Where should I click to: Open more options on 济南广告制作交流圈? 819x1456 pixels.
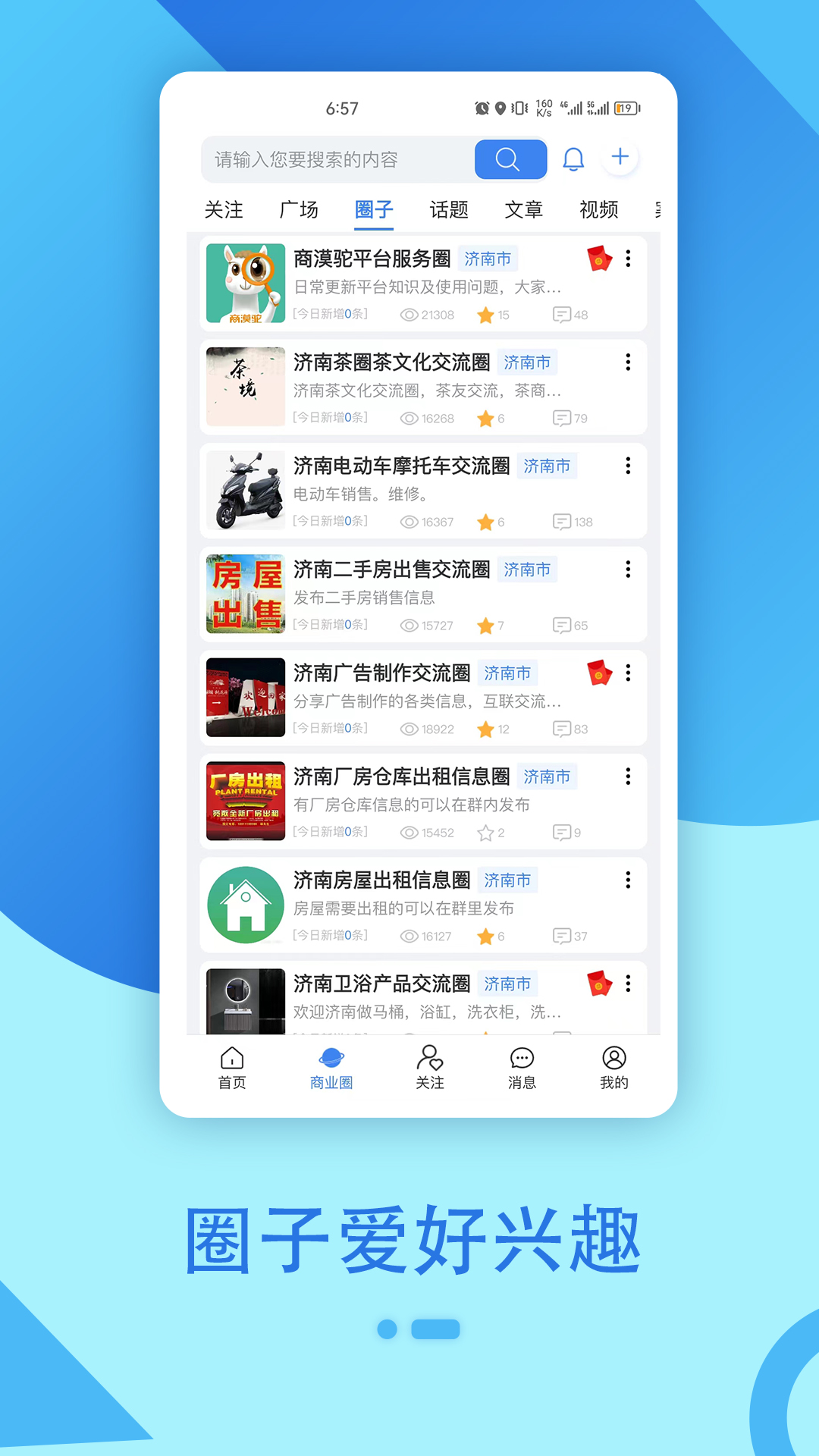click(x=628, y=673)
